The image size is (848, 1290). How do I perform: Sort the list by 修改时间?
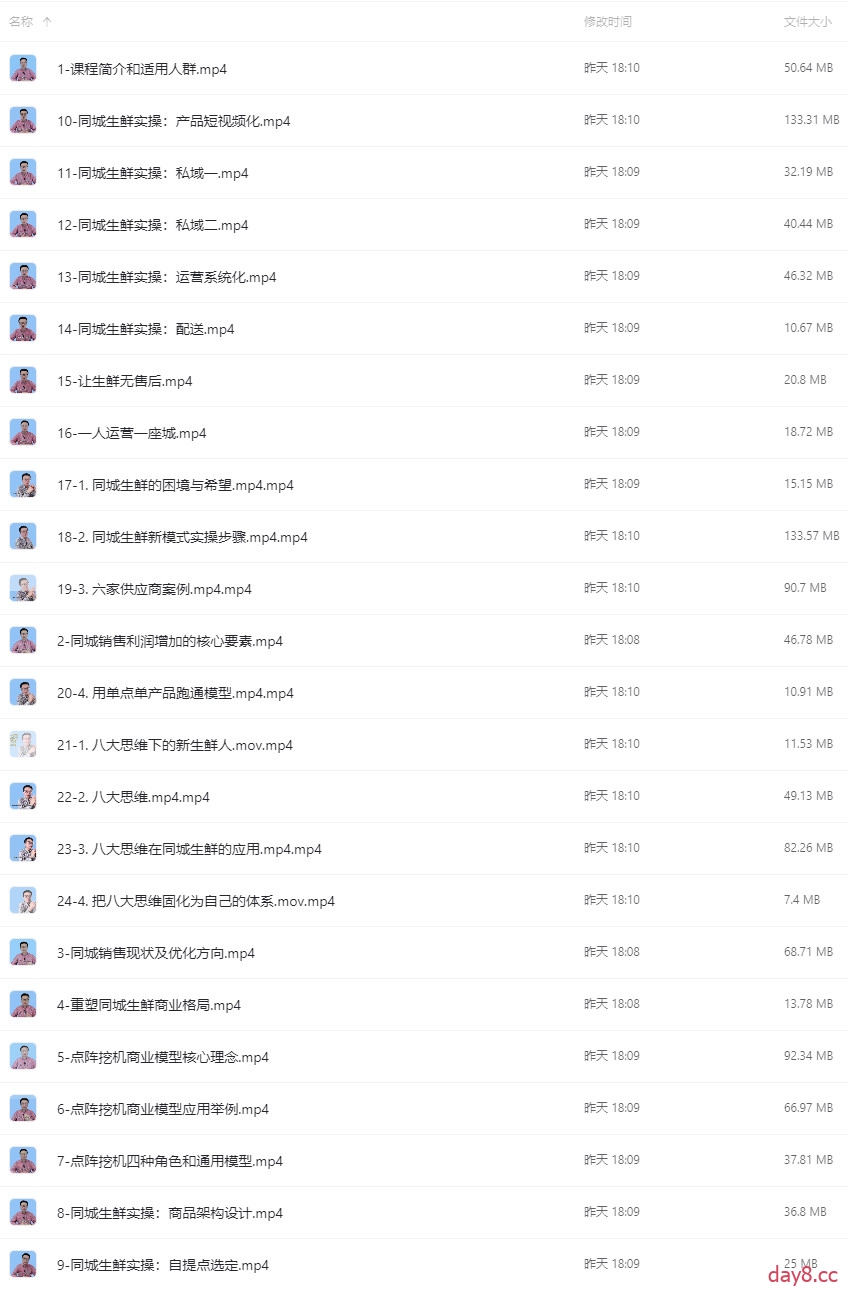point(607,21)
